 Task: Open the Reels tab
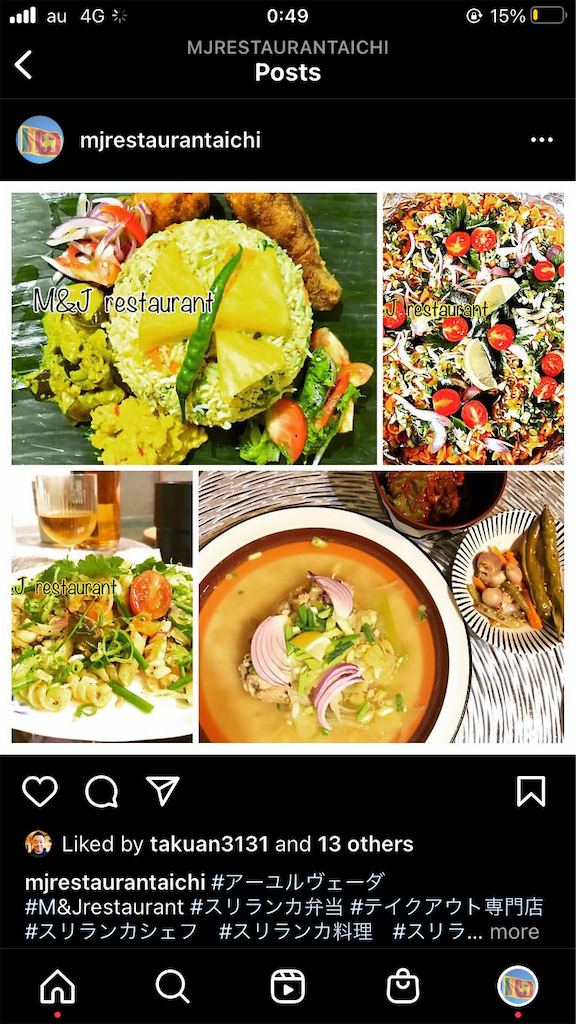[x=288, y=986]
